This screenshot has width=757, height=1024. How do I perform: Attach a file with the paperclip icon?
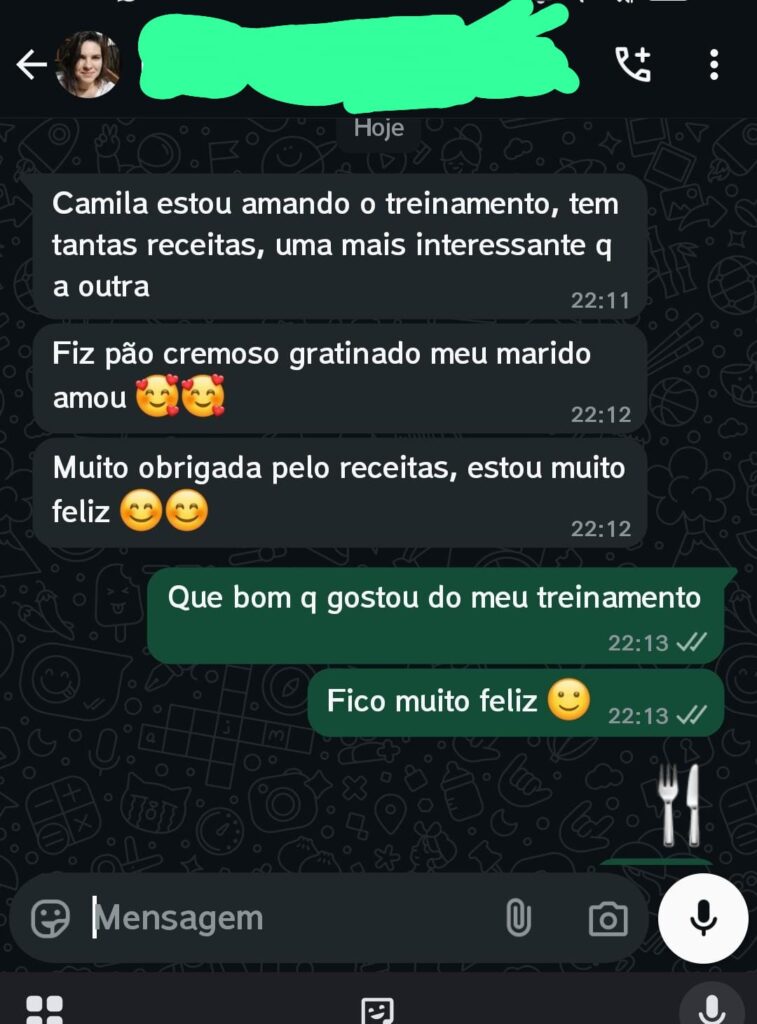(518, 918)
